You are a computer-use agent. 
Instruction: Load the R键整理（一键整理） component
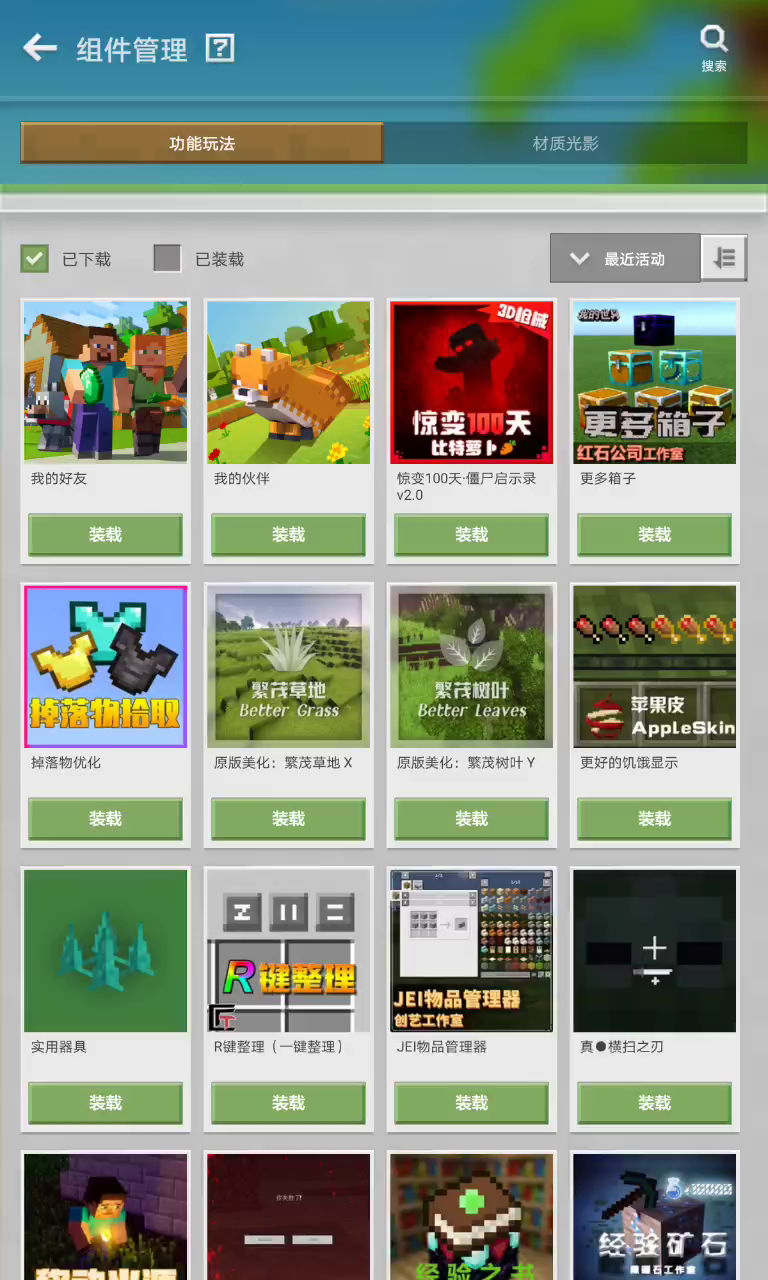point(288,1103)
